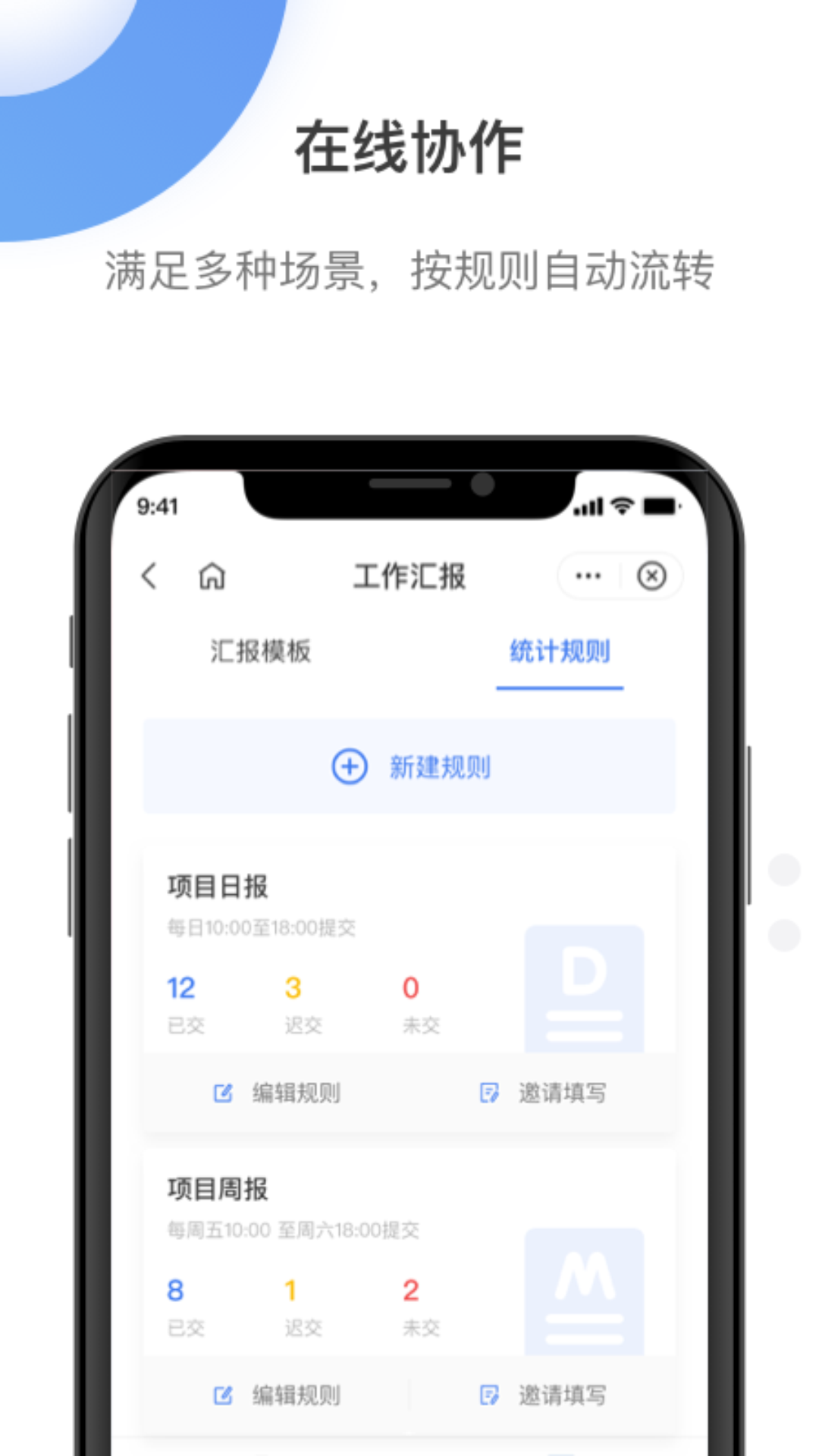Viewport: 819px width, 1456px height.
Task: Tap the blue 已交 count 12 on 项目日报
Action: [181, 987]
